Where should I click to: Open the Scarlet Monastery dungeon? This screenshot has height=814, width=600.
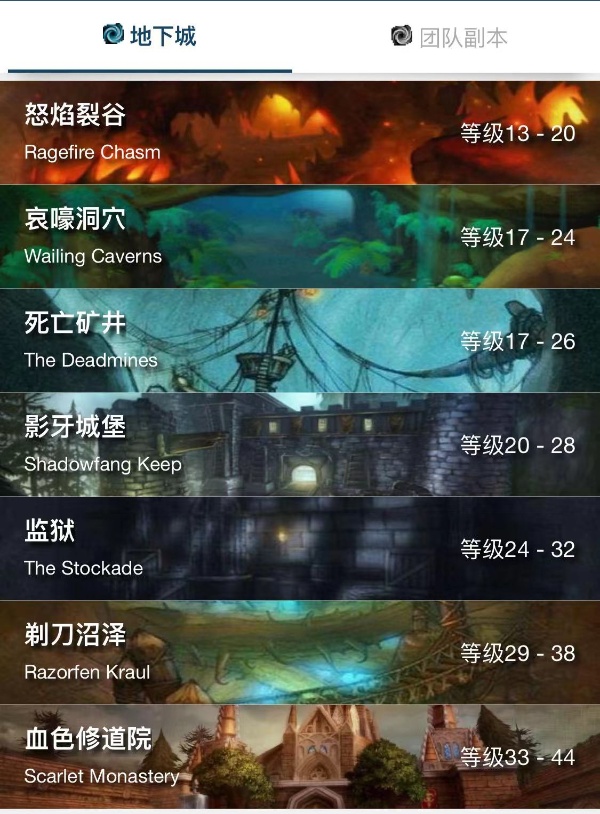click(x=300, y=756)
